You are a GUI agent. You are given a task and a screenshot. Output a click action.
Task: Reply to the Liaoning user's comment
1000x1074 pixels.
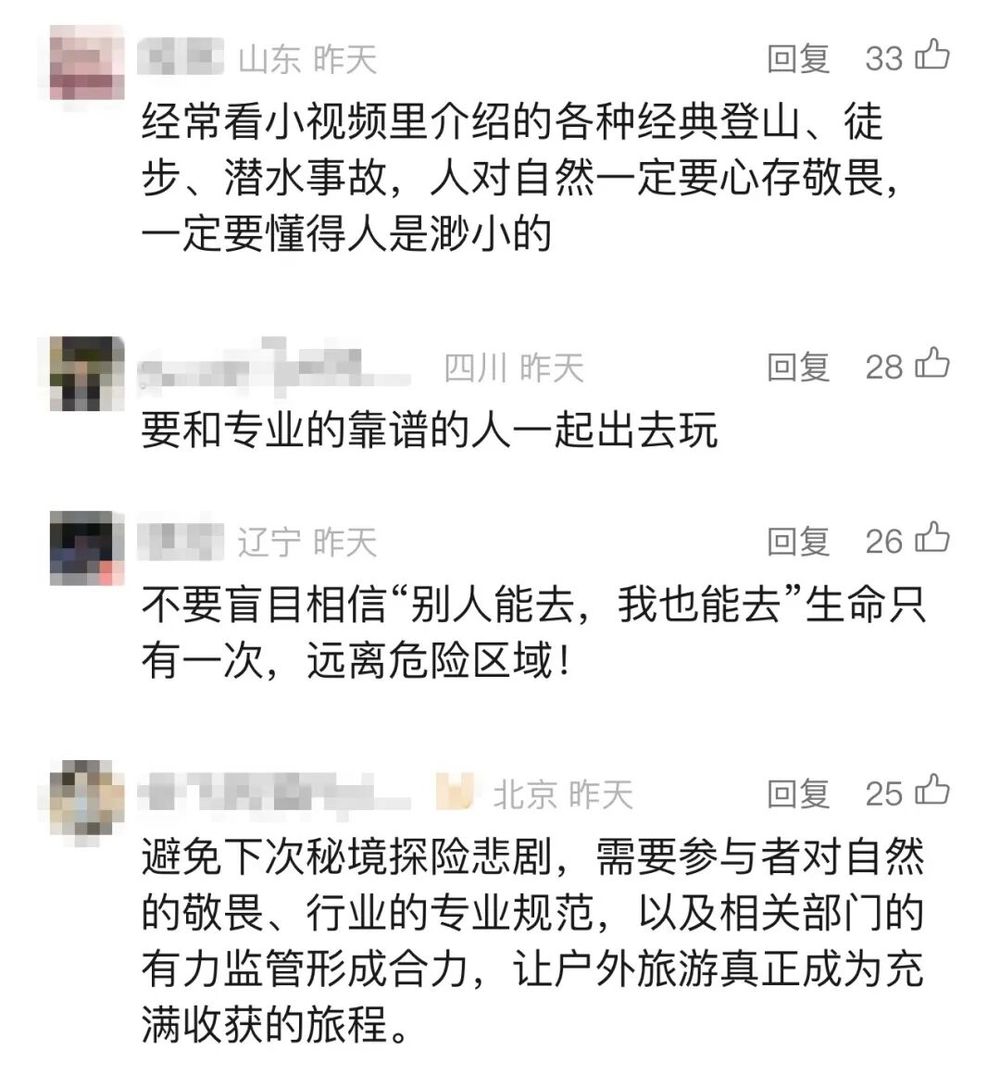point(798,541)
